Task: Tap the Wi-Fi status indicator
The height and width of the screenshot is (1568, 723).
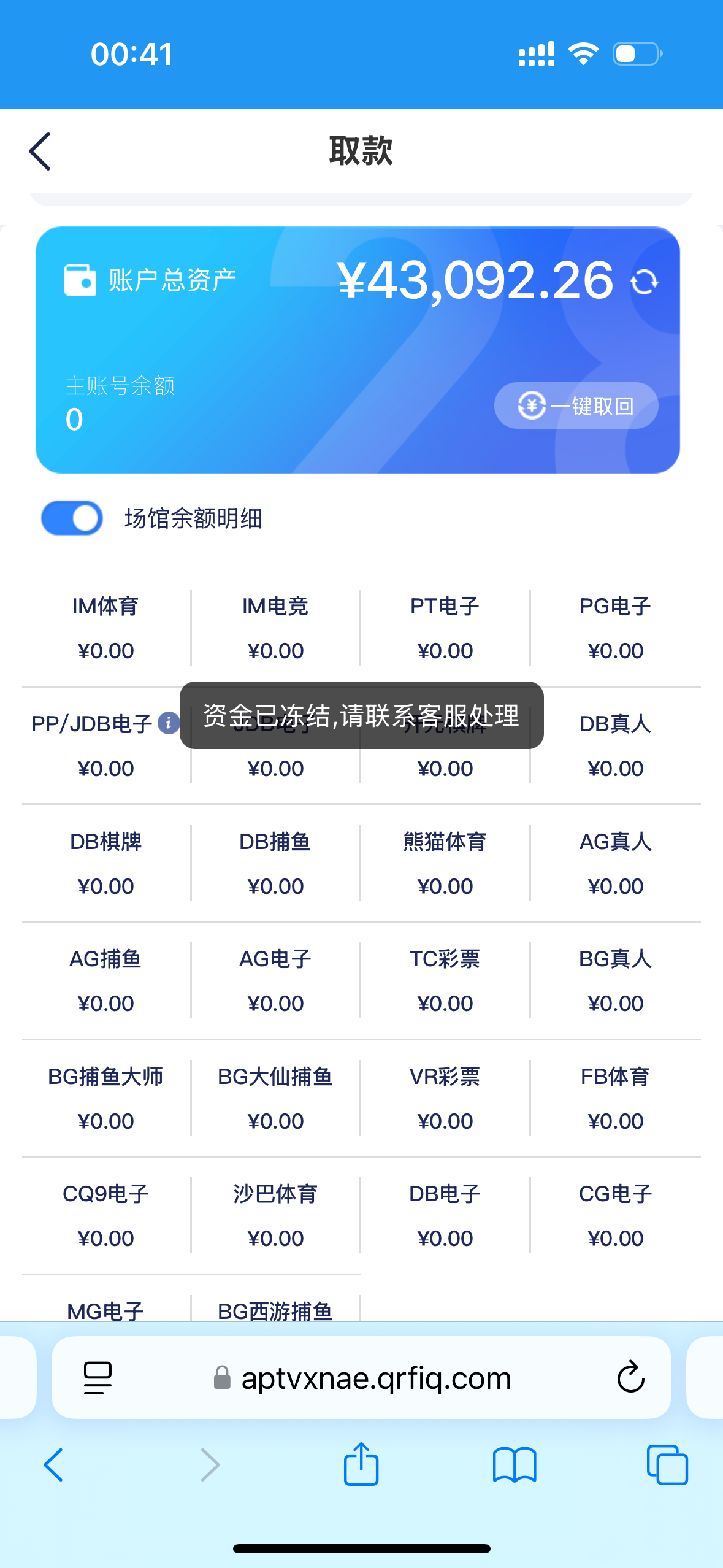Action: 583,54
